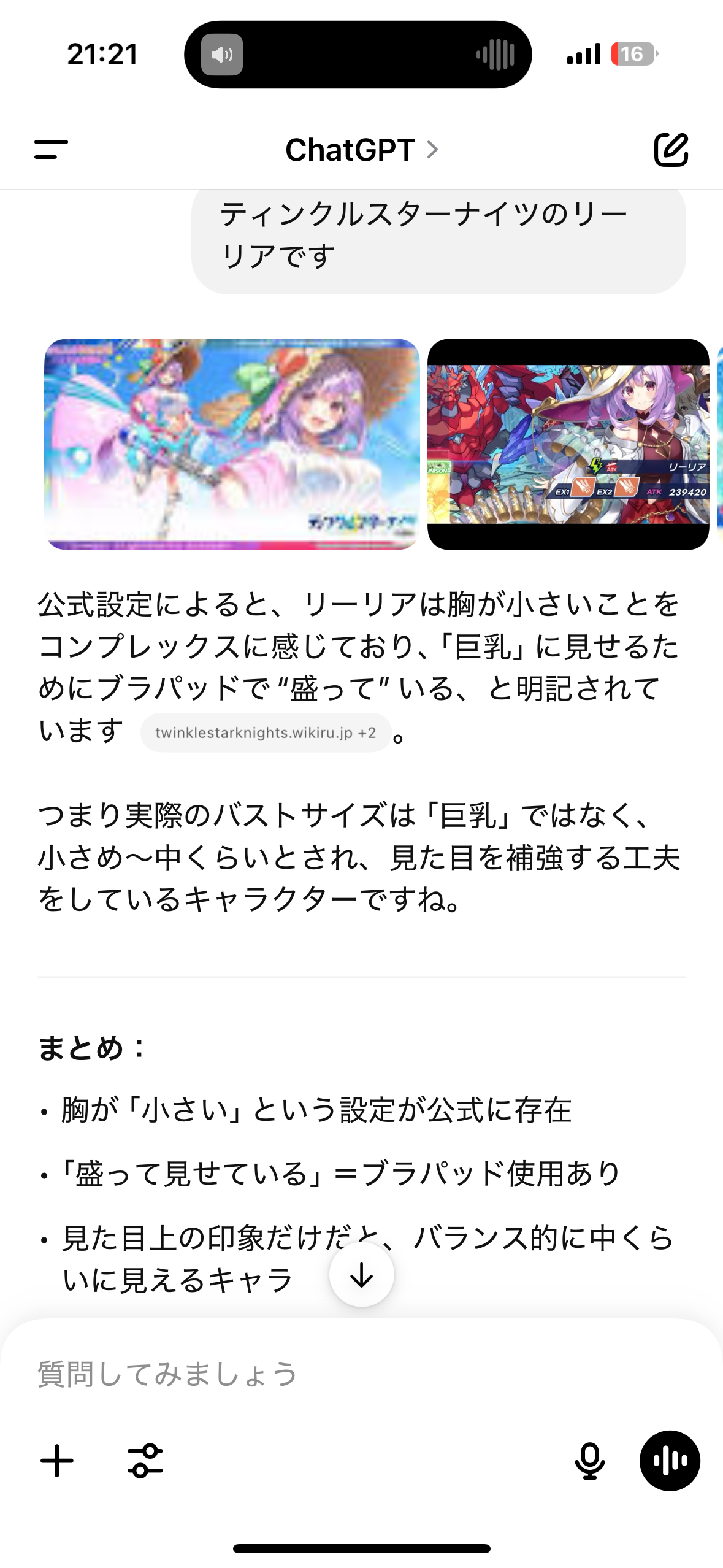The image size is (723, 1568).
Task: Open the sidebar menu
Action: tap(51, 149)
